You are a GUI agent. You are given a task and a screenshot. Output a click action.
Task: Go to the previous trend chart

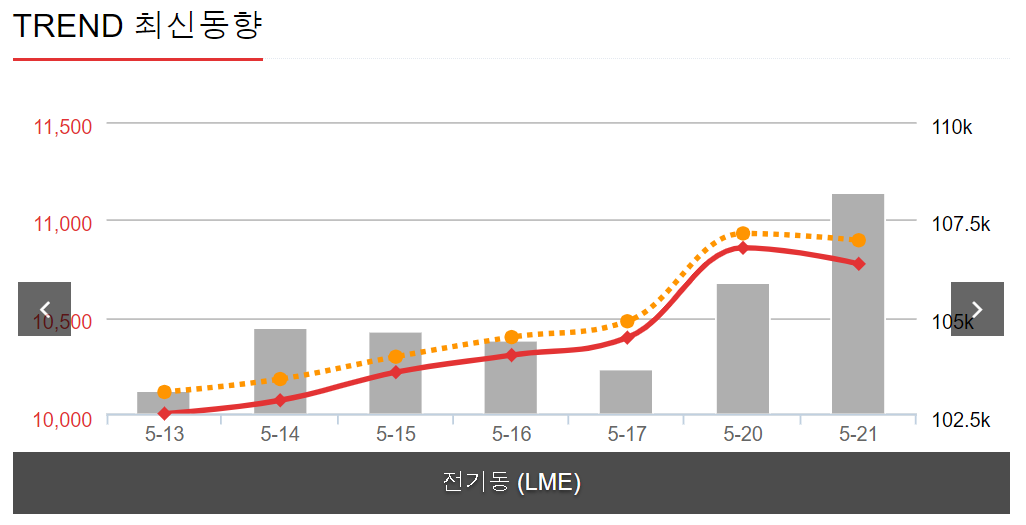click(44, 309)
